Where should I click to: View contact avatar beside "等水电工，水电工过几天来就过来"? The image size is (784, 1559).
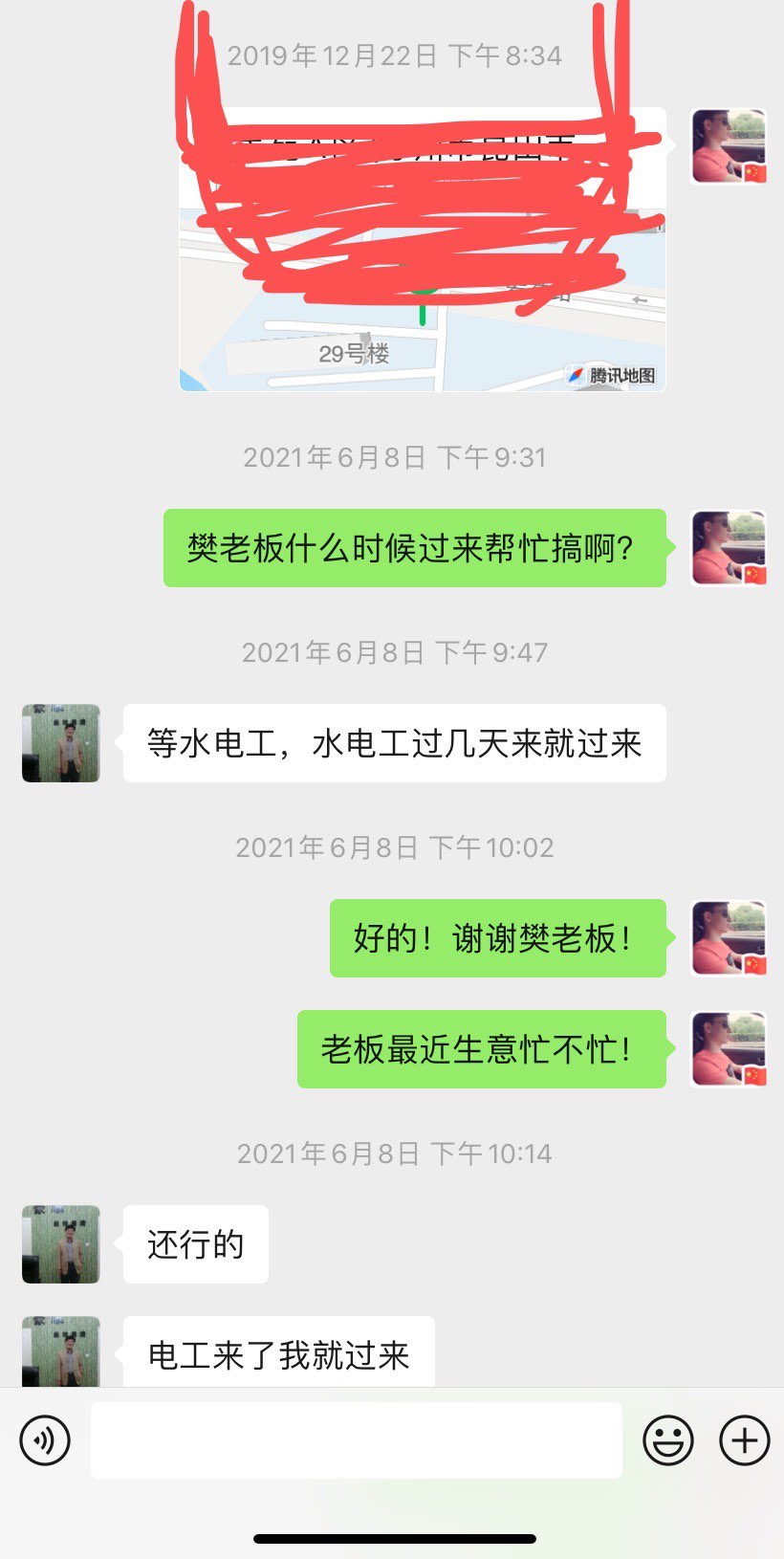(61, 743)
